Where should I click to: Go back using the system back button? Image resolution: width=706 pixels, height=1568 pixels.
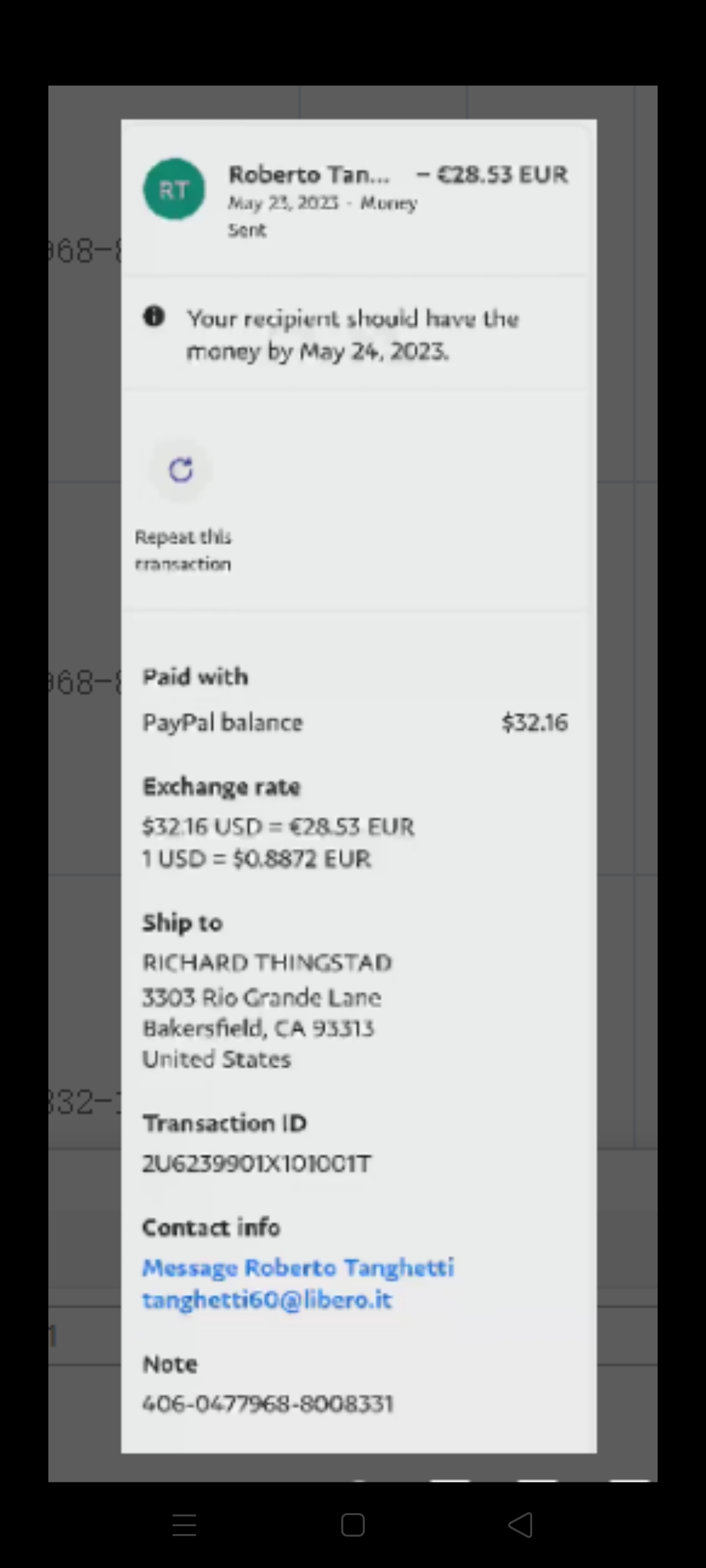(520, 1525)
